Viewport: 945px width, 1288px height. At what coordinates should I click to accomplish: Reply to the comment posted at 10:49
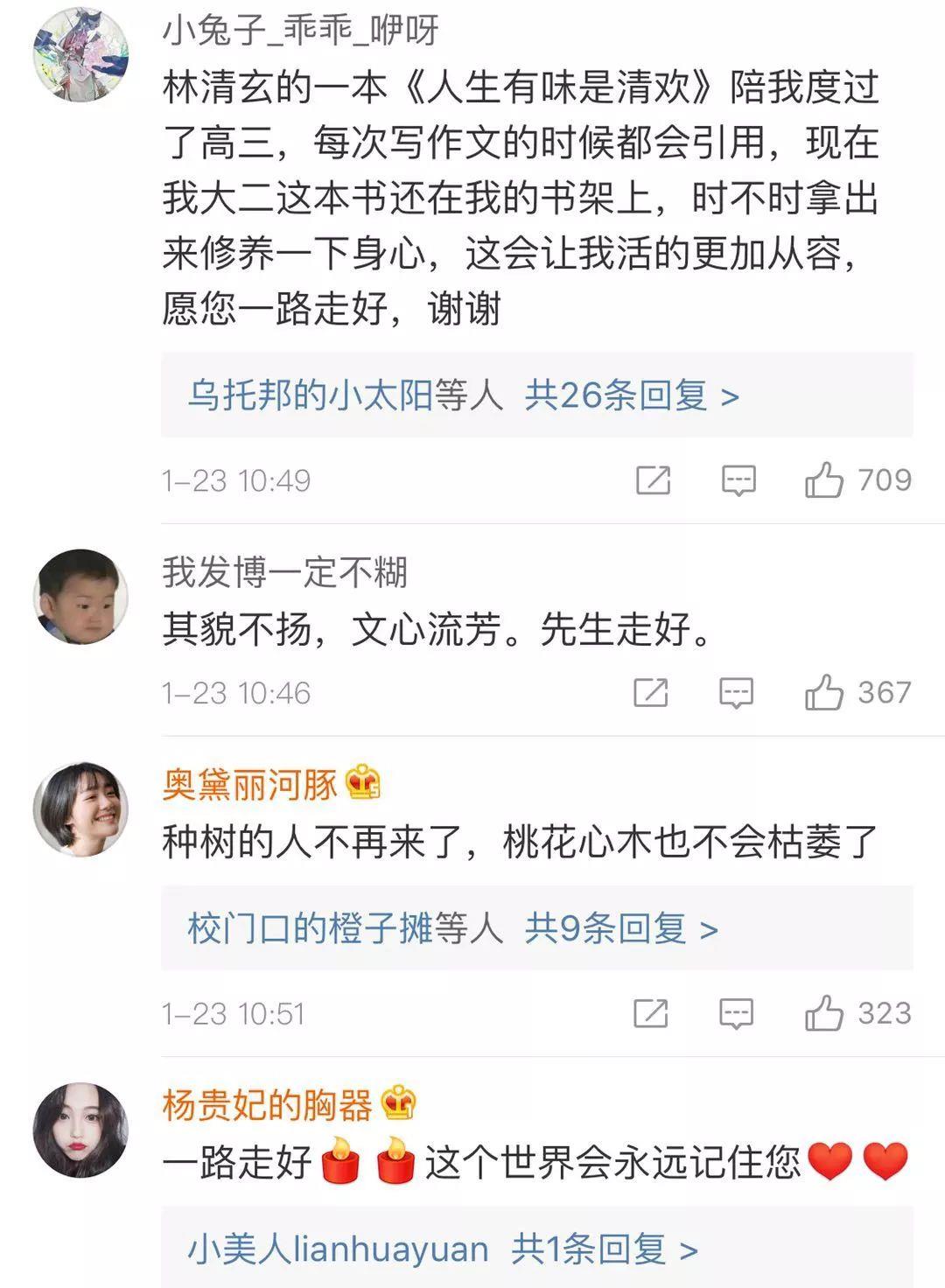[x=738, y=480]
